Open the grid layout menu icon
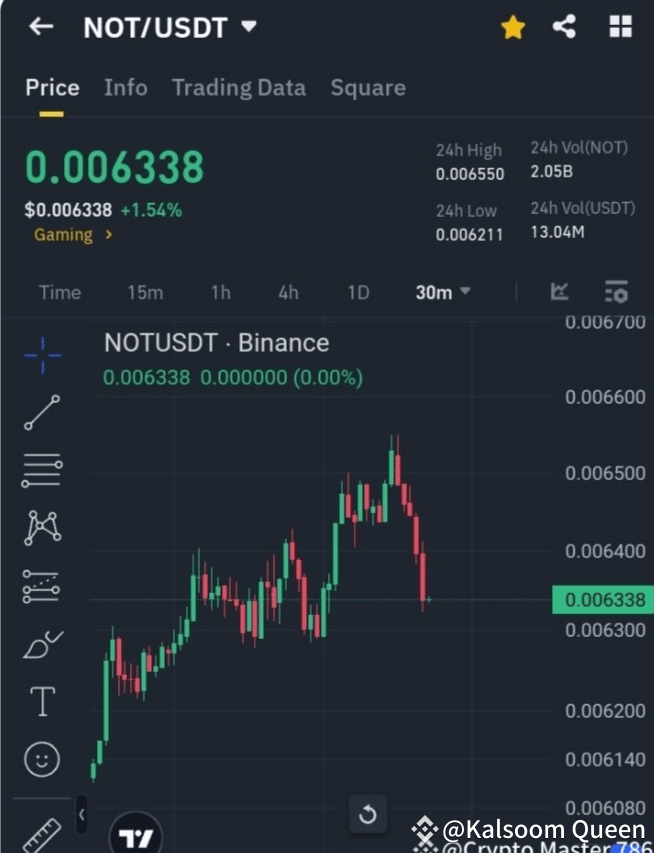 pos(621,27)
